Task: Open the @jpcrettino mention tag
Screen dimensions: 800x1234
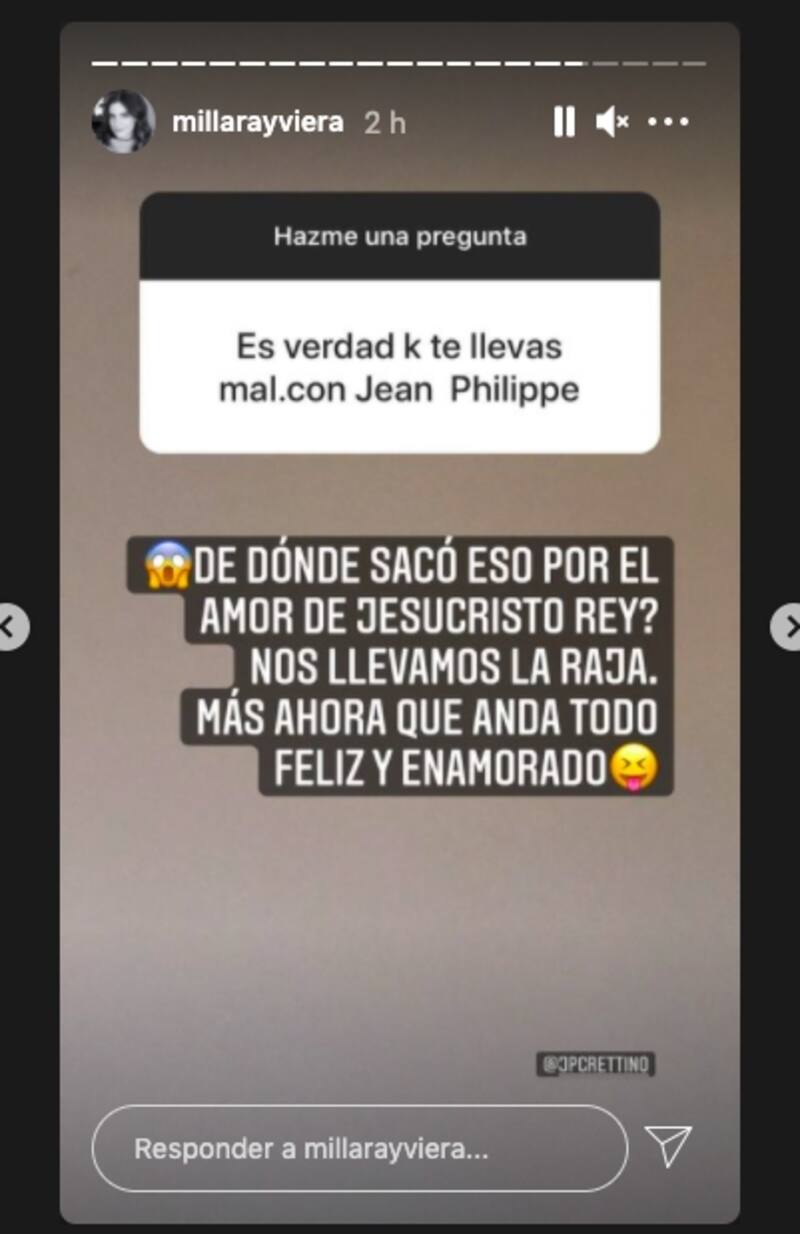Action: pyautogui.click(x=596, y=1064)
